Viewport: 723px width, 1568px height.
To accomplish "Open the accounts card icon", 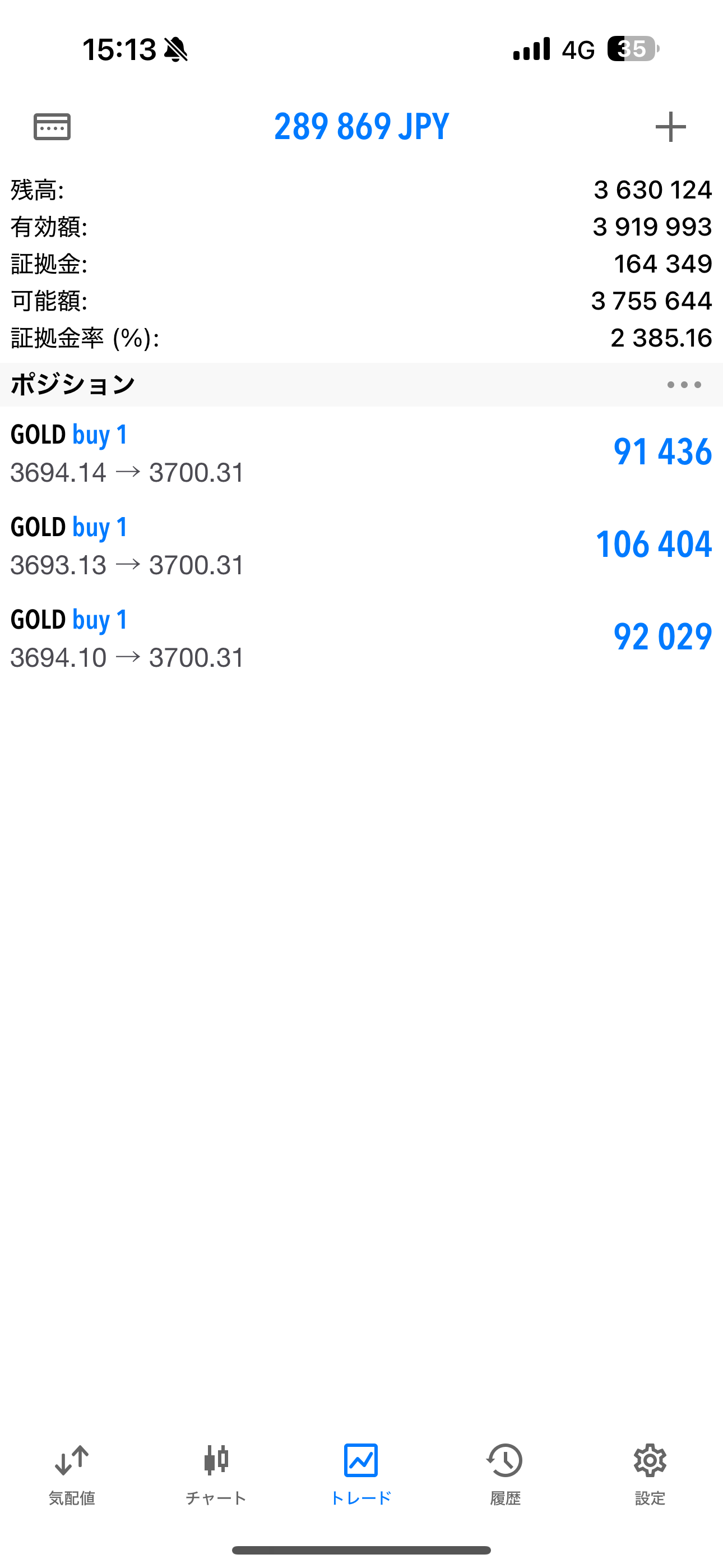I will click(x=52, y=127).
